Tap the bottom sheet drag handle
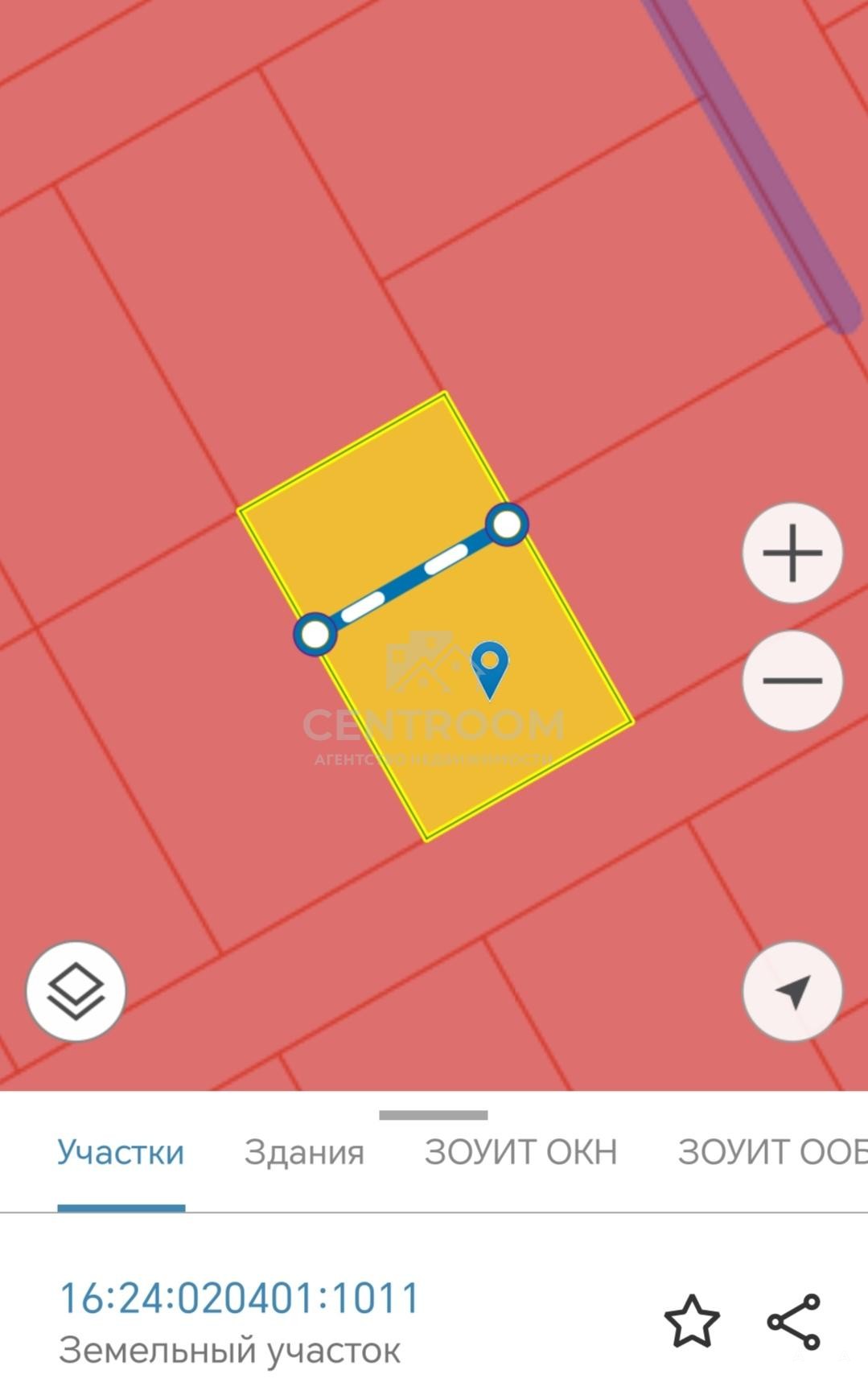This screenshot has width=868, height=1399. (x=434, y=1115)
